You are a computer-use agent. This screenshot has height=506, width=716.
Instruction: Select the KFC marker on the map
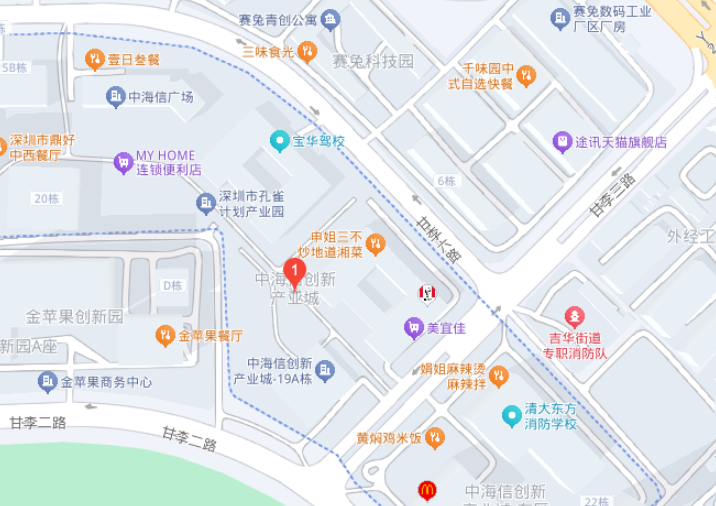pos(427,293)
